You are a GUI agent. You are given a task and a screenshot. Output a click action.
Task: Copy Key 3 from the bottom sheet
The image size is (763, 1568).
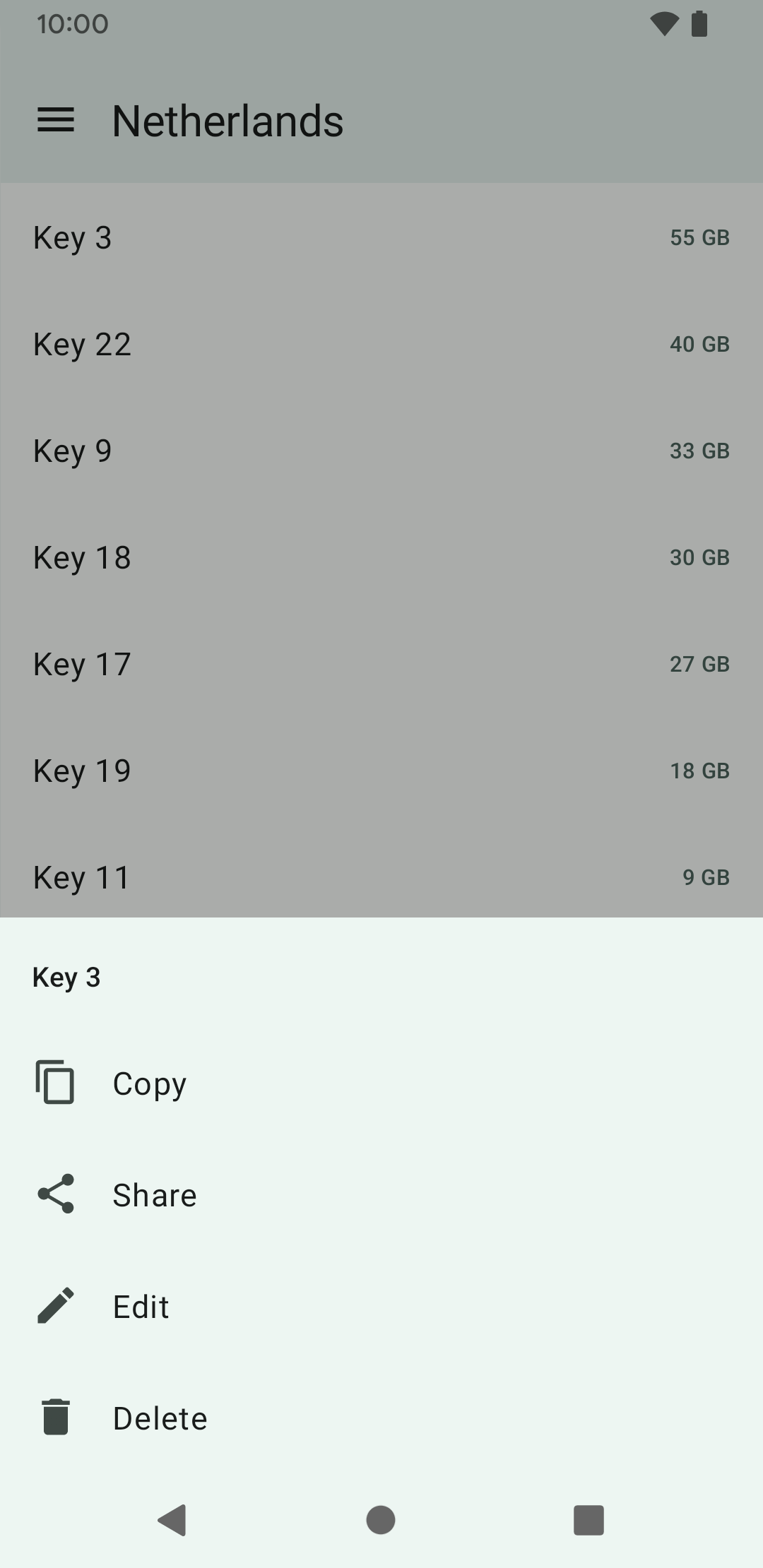pos(148,1083)
